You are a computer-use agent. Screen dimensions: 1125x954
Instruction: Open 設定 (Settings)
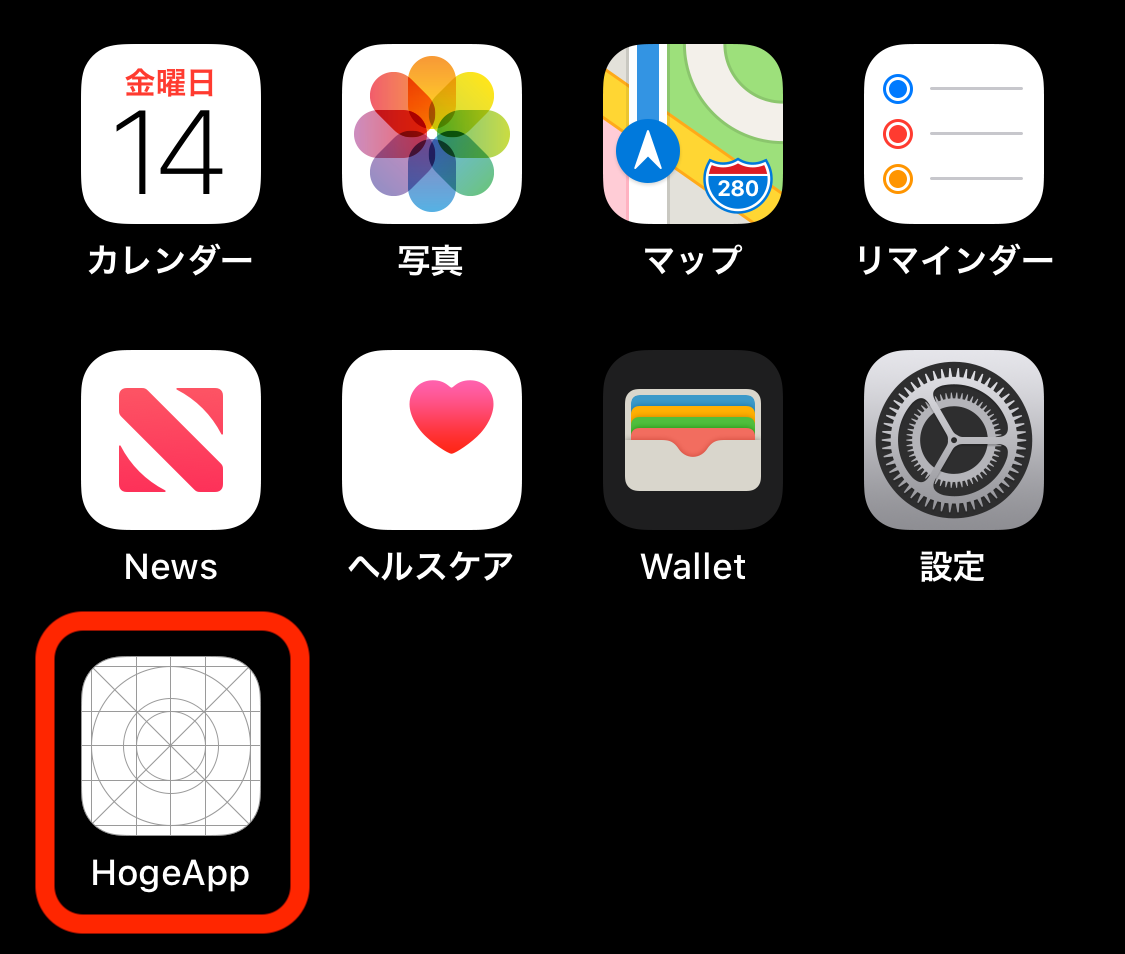tap(954, 440)
